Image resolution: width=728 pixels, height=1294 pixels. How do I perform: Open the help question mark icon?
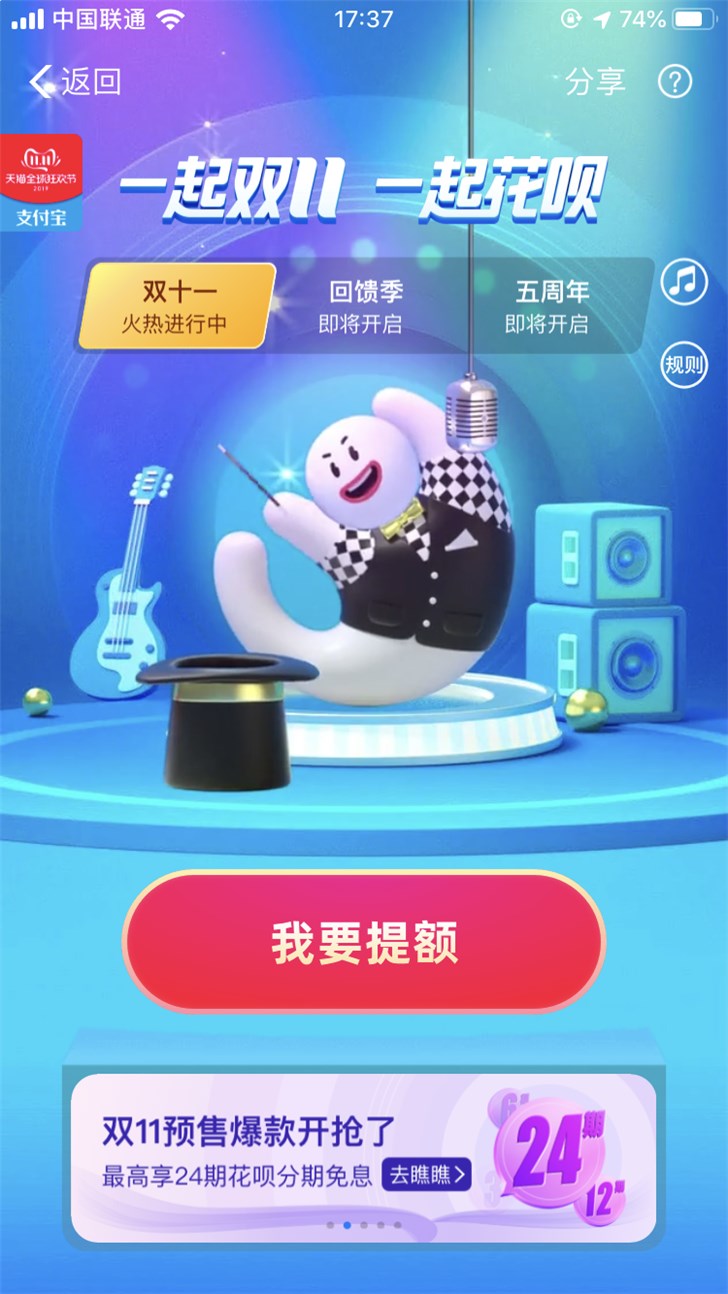[675, 82]
